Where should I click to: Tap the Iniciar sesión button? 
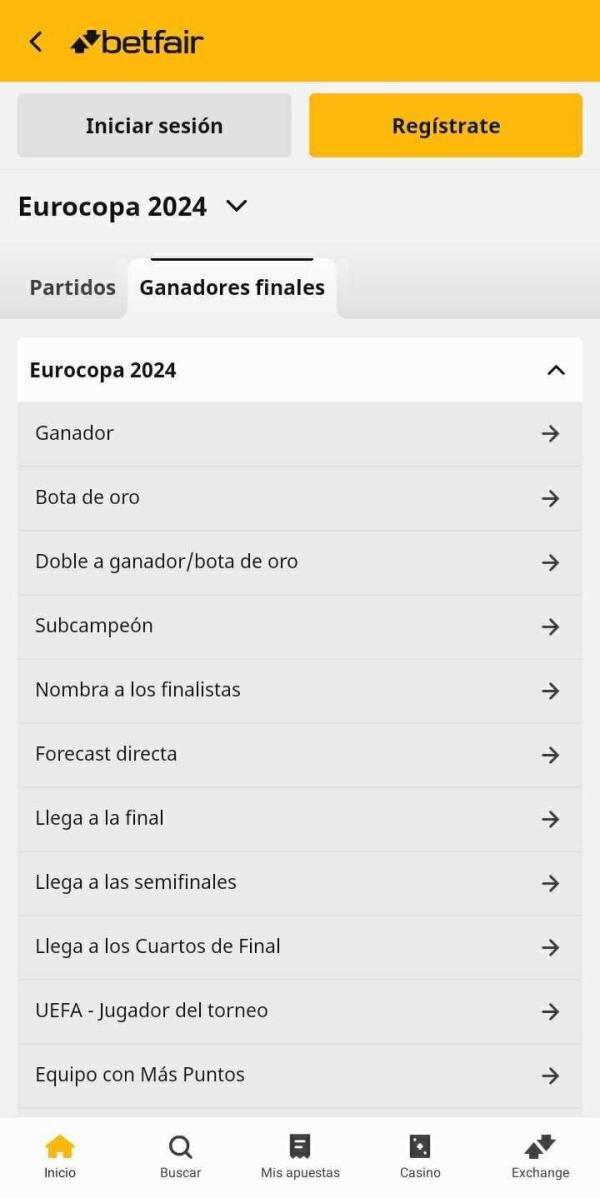[x=154, y=126]
